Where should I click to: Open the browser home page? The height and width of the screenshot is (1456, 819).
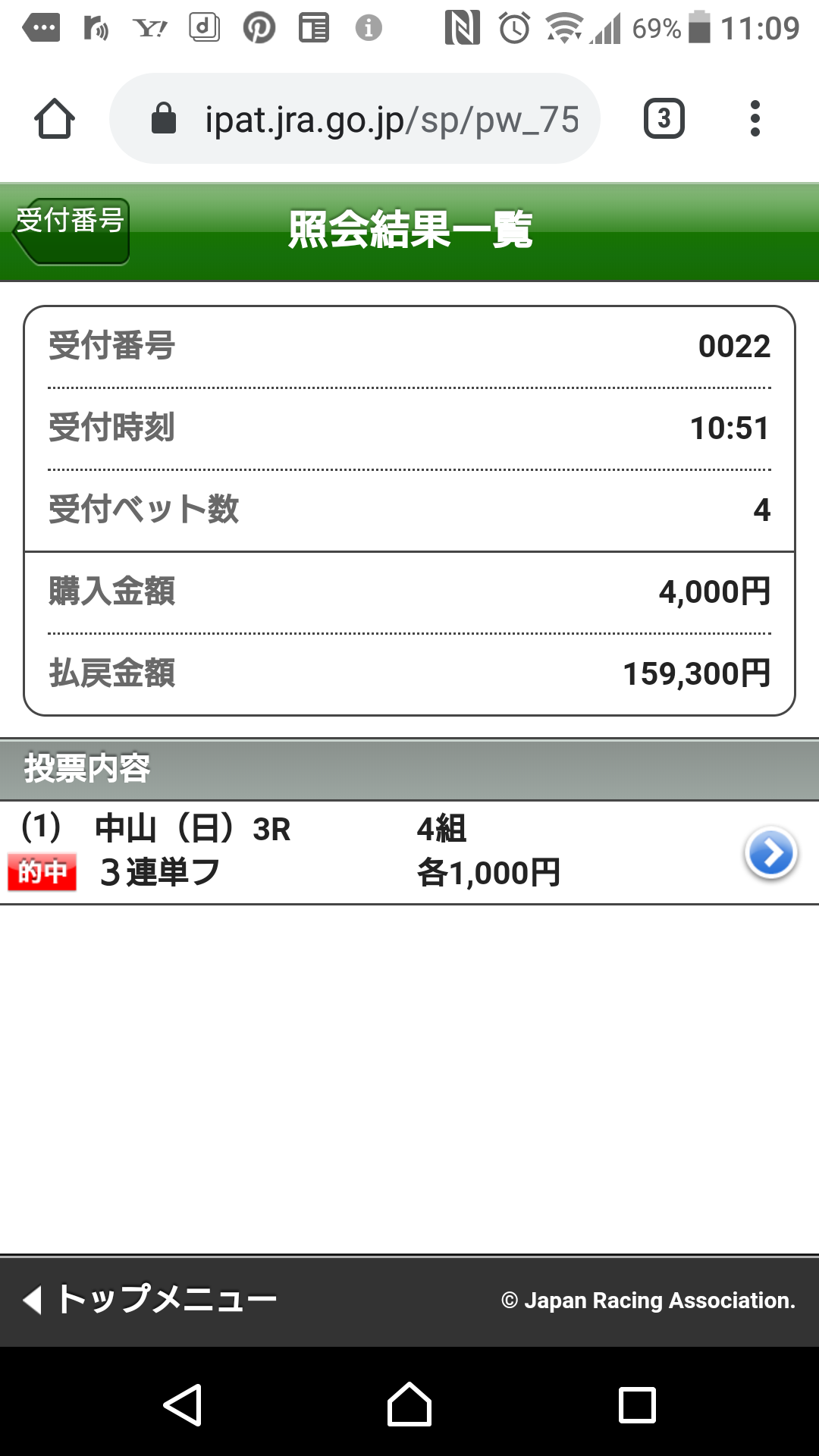55,119
